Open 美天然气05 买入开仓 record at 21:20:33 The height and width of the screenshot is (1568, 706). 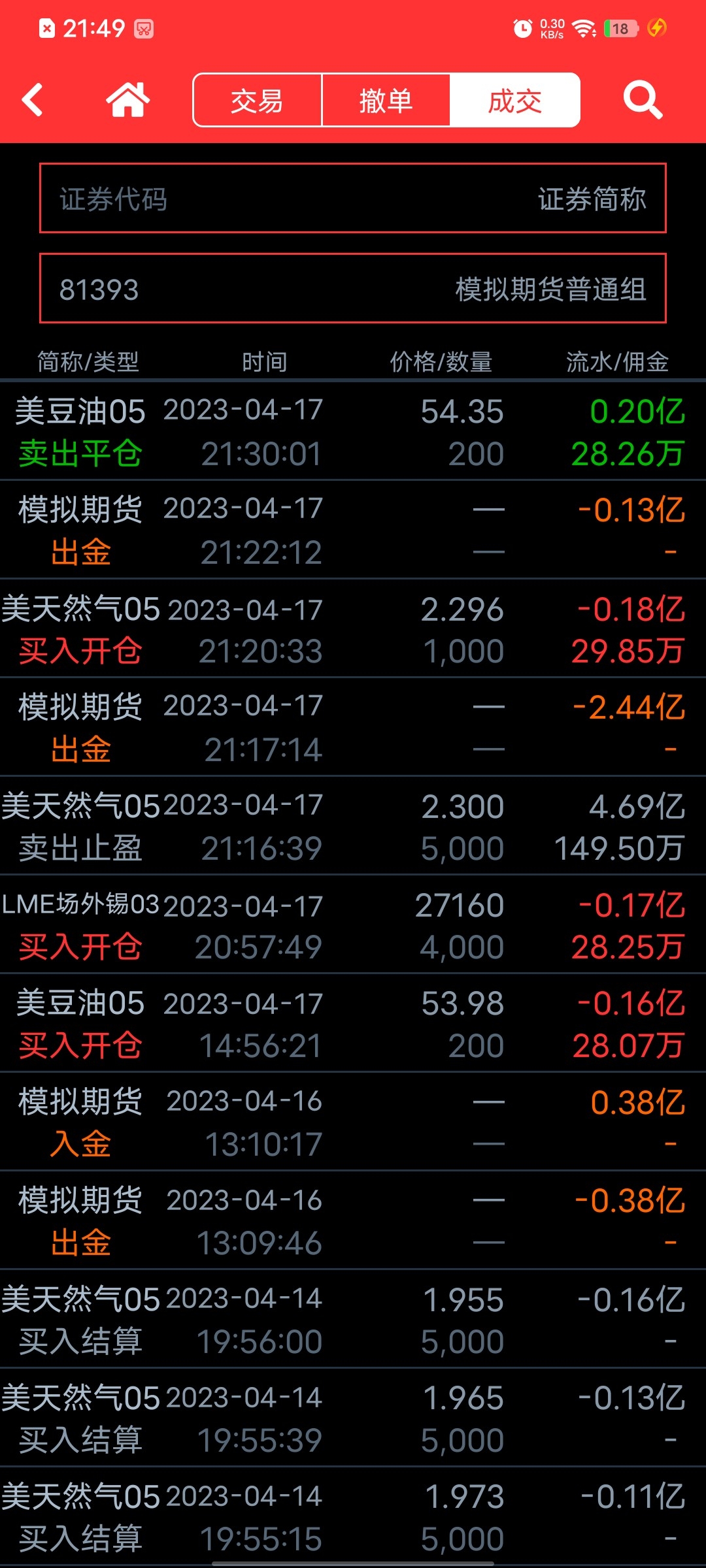click(353, 629)
